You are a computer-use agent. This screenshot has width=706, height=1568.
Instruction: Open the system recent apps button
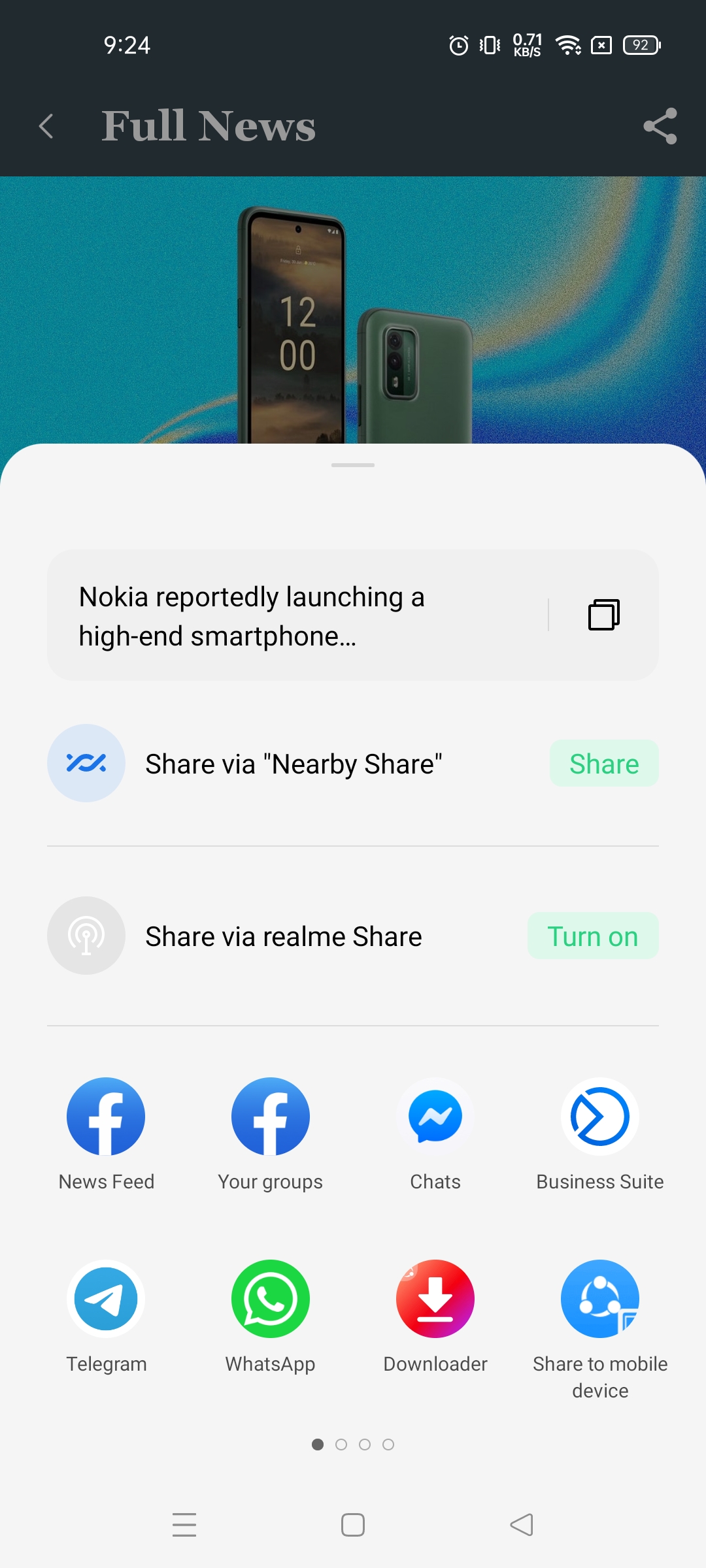[184, 1525]
